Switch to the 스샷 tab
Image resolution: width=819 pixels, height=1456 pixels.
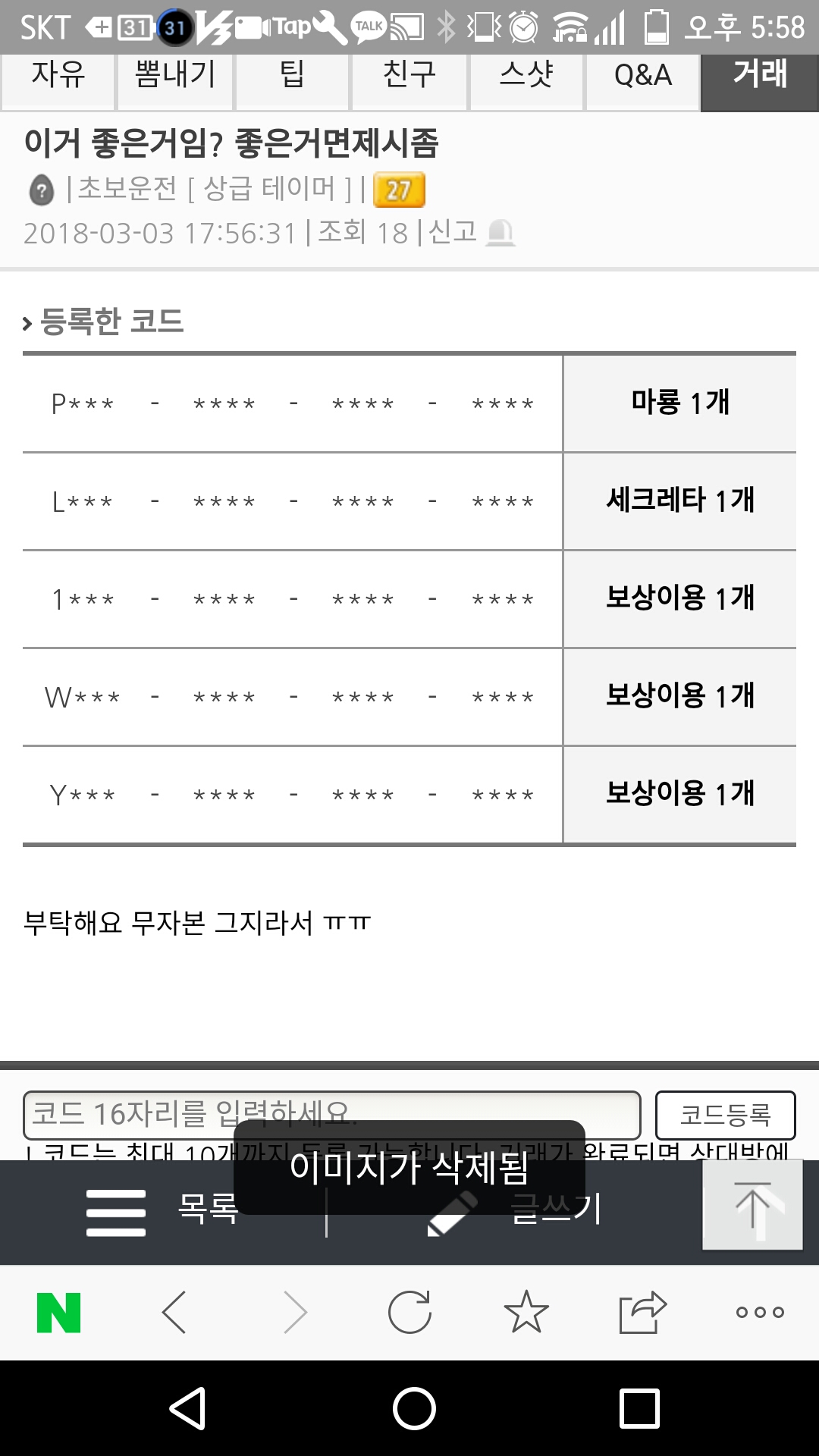[526, 77]
